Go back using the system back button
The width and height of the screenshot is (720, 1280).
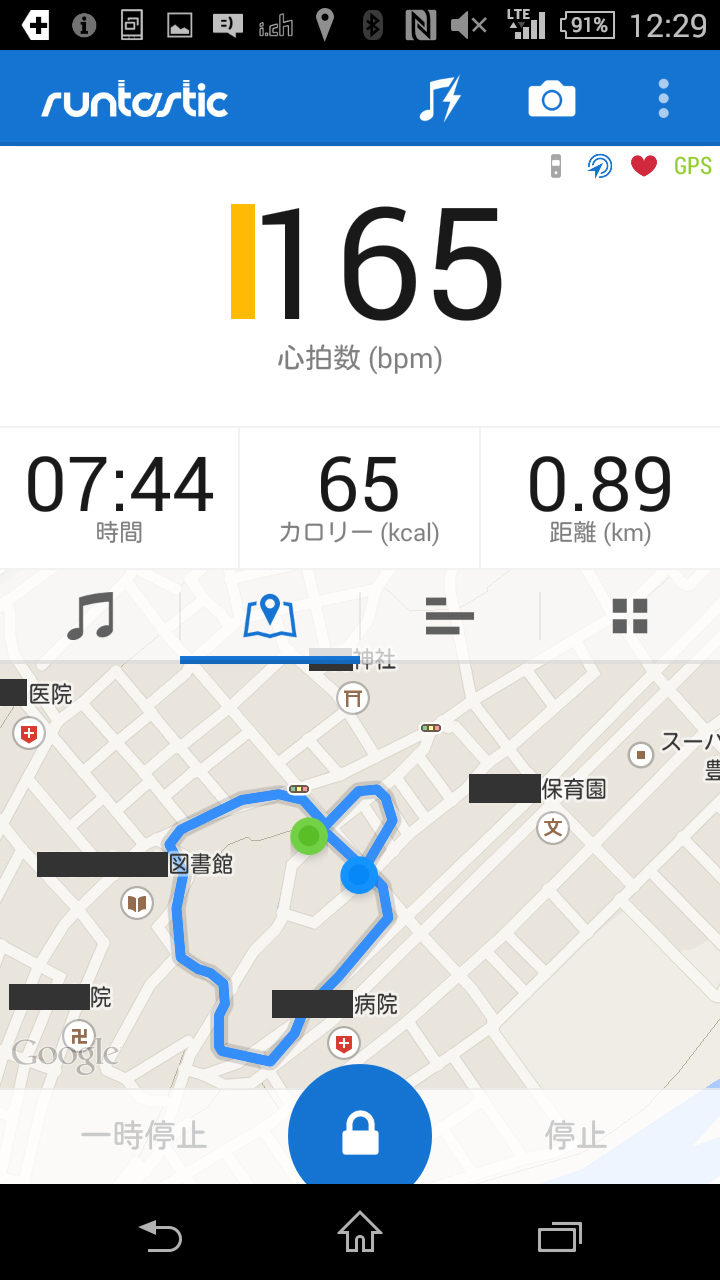coord(160,1236)
